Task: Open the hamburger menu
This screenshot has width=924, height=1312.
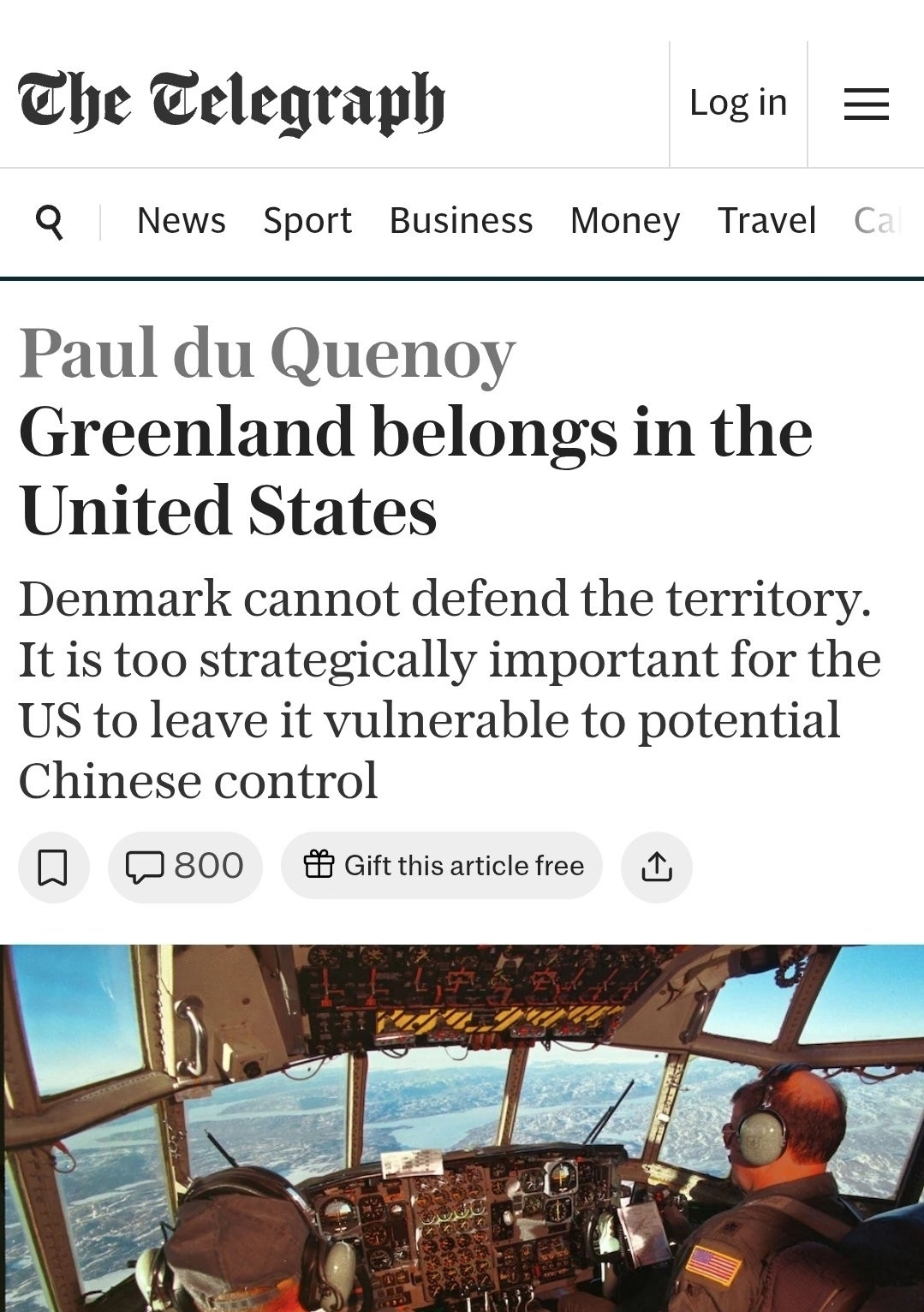Action: (866, 104)
